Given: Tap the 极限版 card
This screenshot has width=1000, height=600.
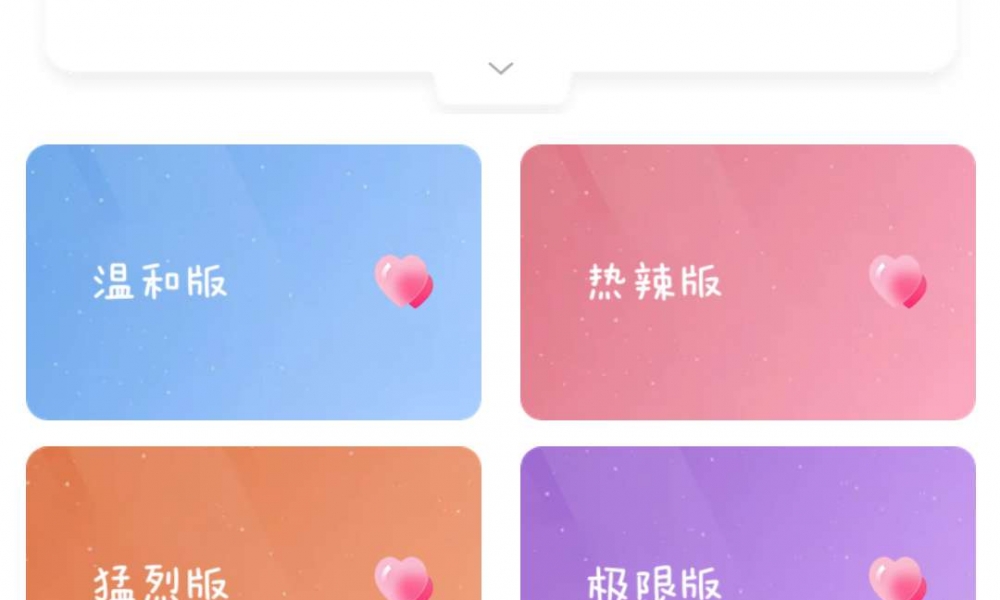Looking at the screenshot, I should (x=747, y=530).
